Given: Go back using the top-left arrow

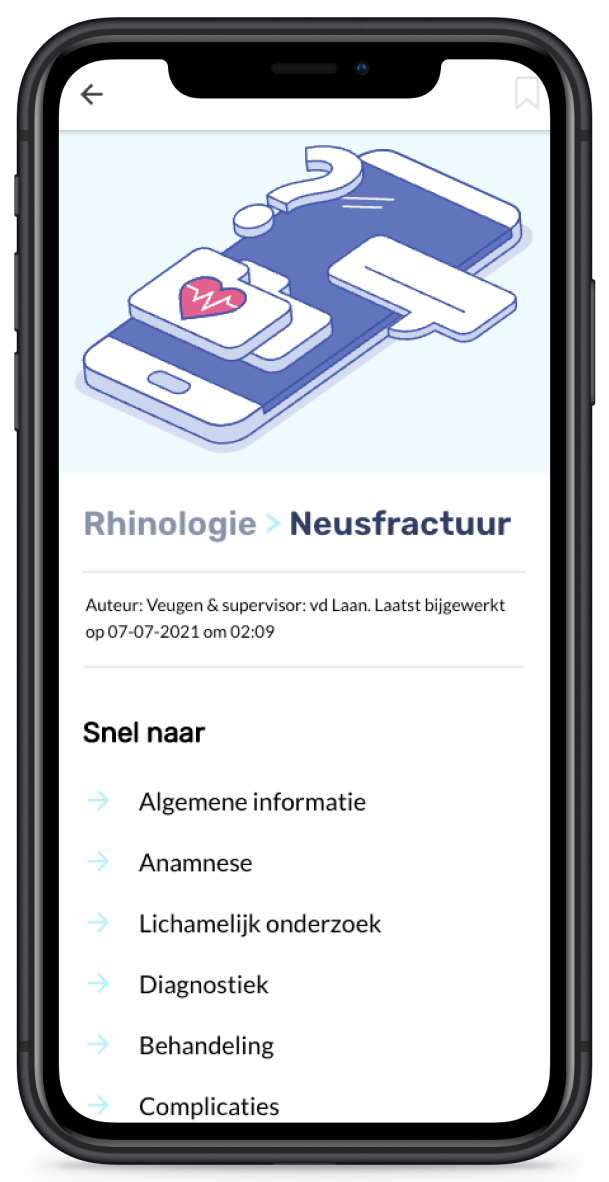Looking at the screenshot, I should click(x=92, y=95).
